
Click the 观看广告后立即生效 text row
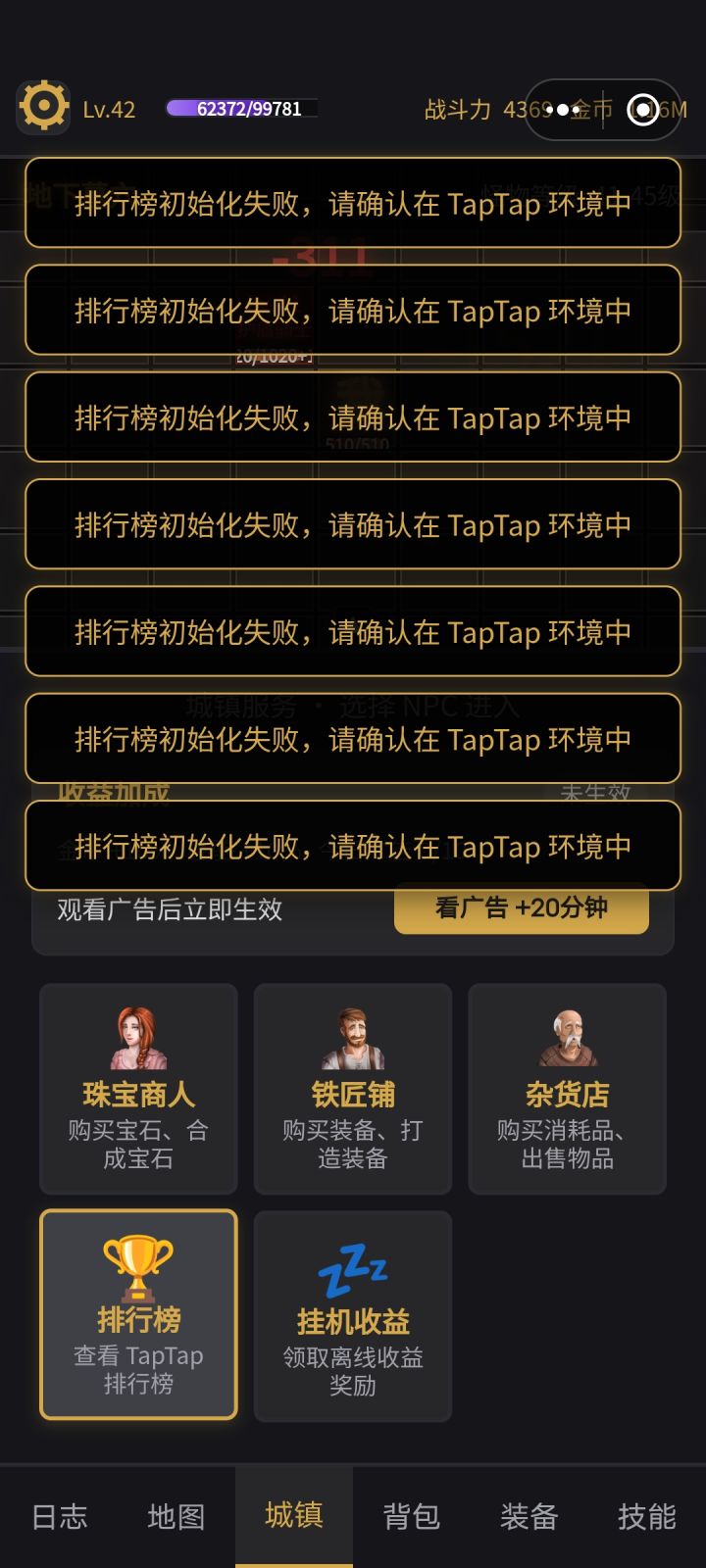coord(168,909)
